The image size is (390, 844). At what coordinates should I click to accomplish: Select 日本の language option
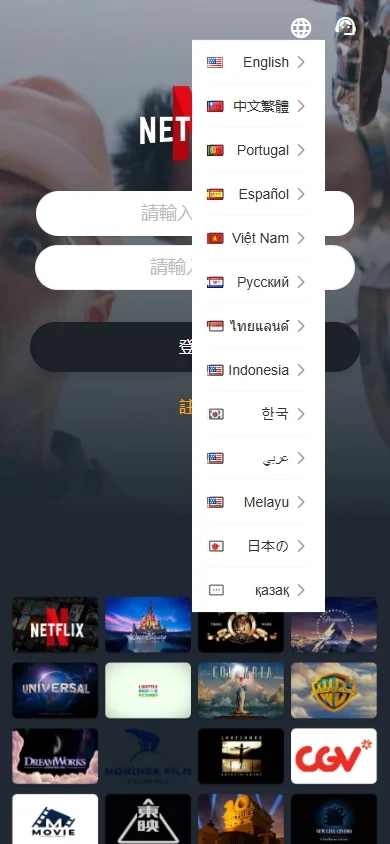[258, 546]
